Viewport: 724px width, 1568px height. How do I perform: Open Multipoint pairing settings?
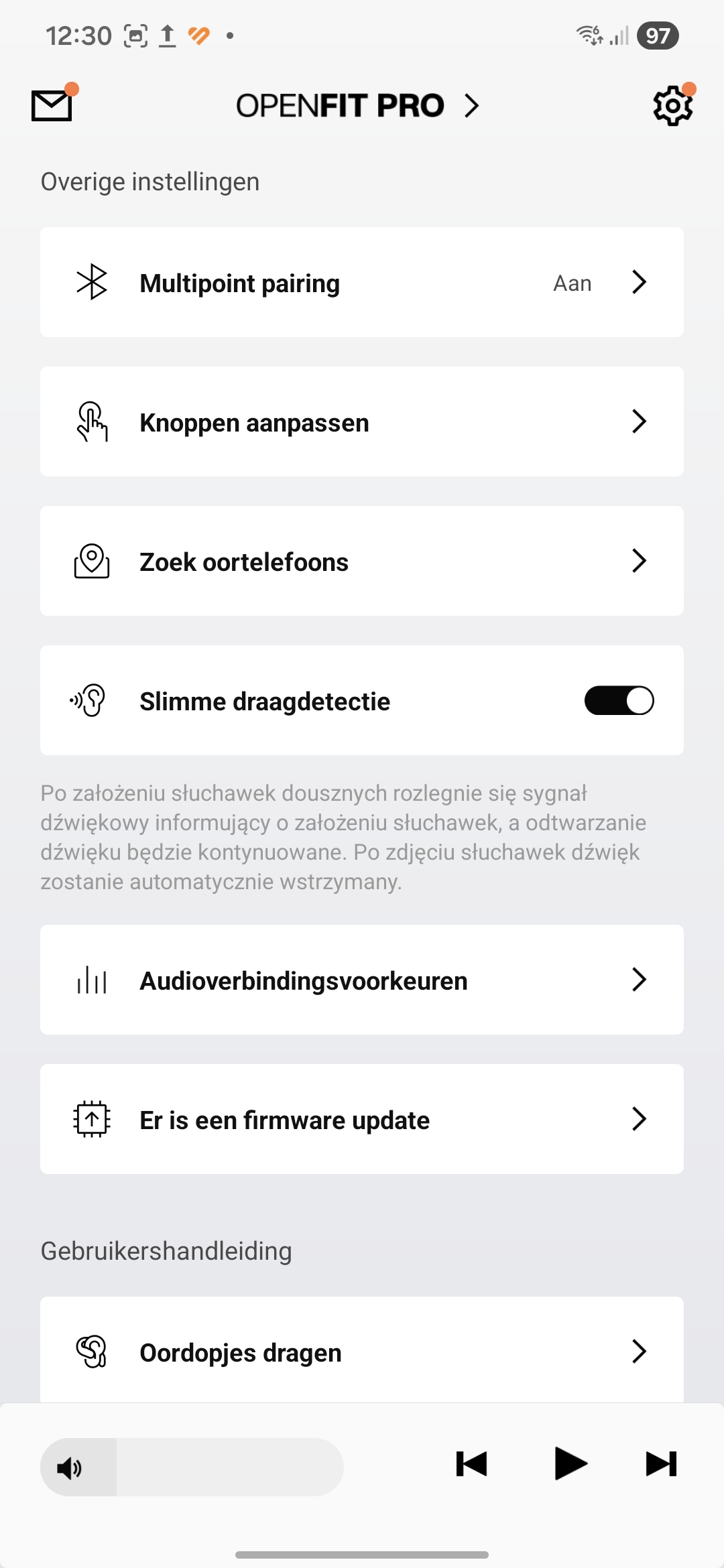pyautogui.click(x=362, y=283)
